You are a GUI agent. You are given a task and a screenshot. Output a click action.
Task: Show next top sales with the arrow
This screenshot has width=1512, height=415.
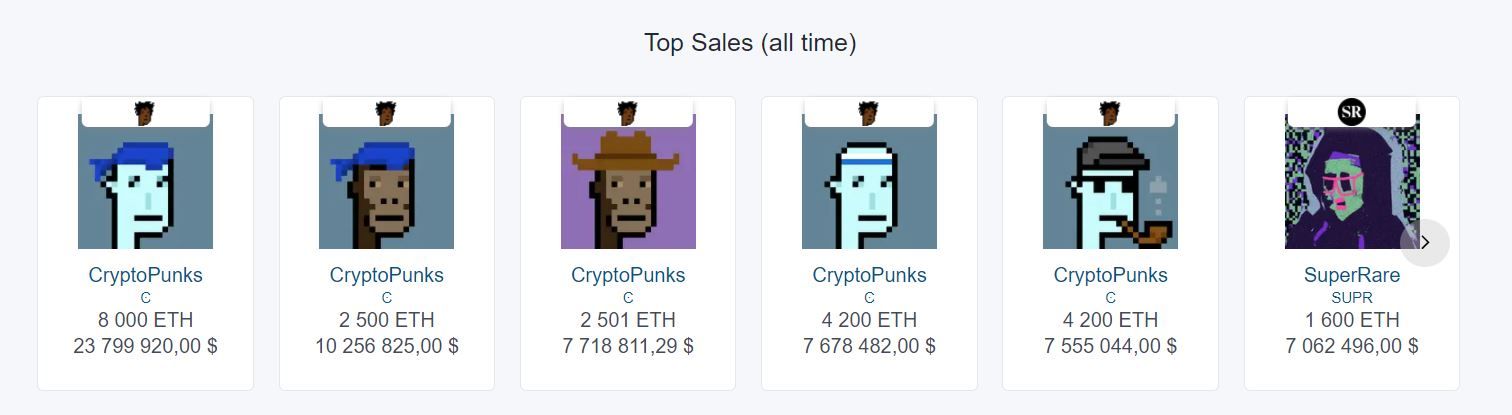(1425, 243)
